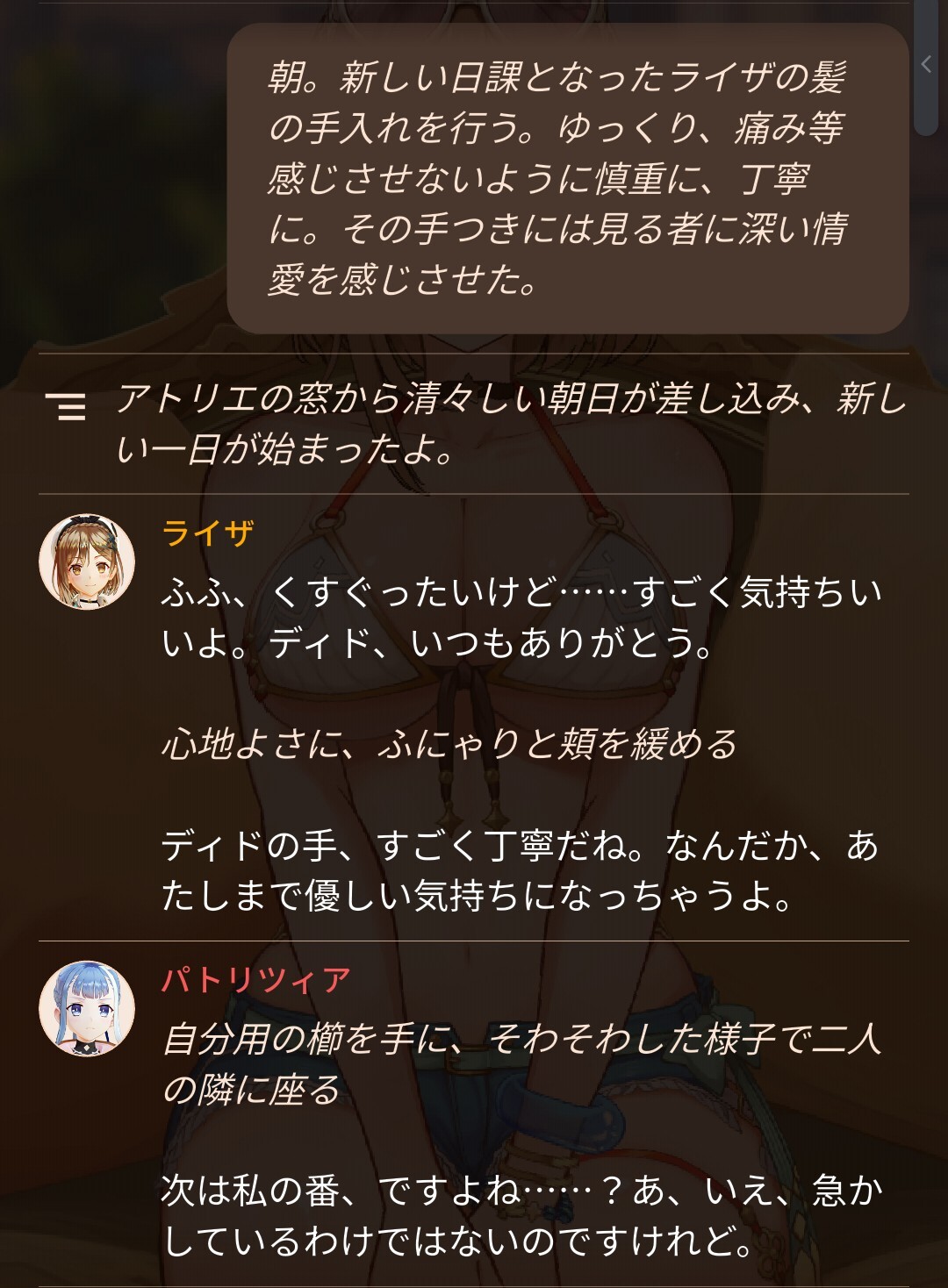Viewport: 948px width, 1288px height.
Task: Open パトリツィア's avatar
Action: pos(87,1008)
